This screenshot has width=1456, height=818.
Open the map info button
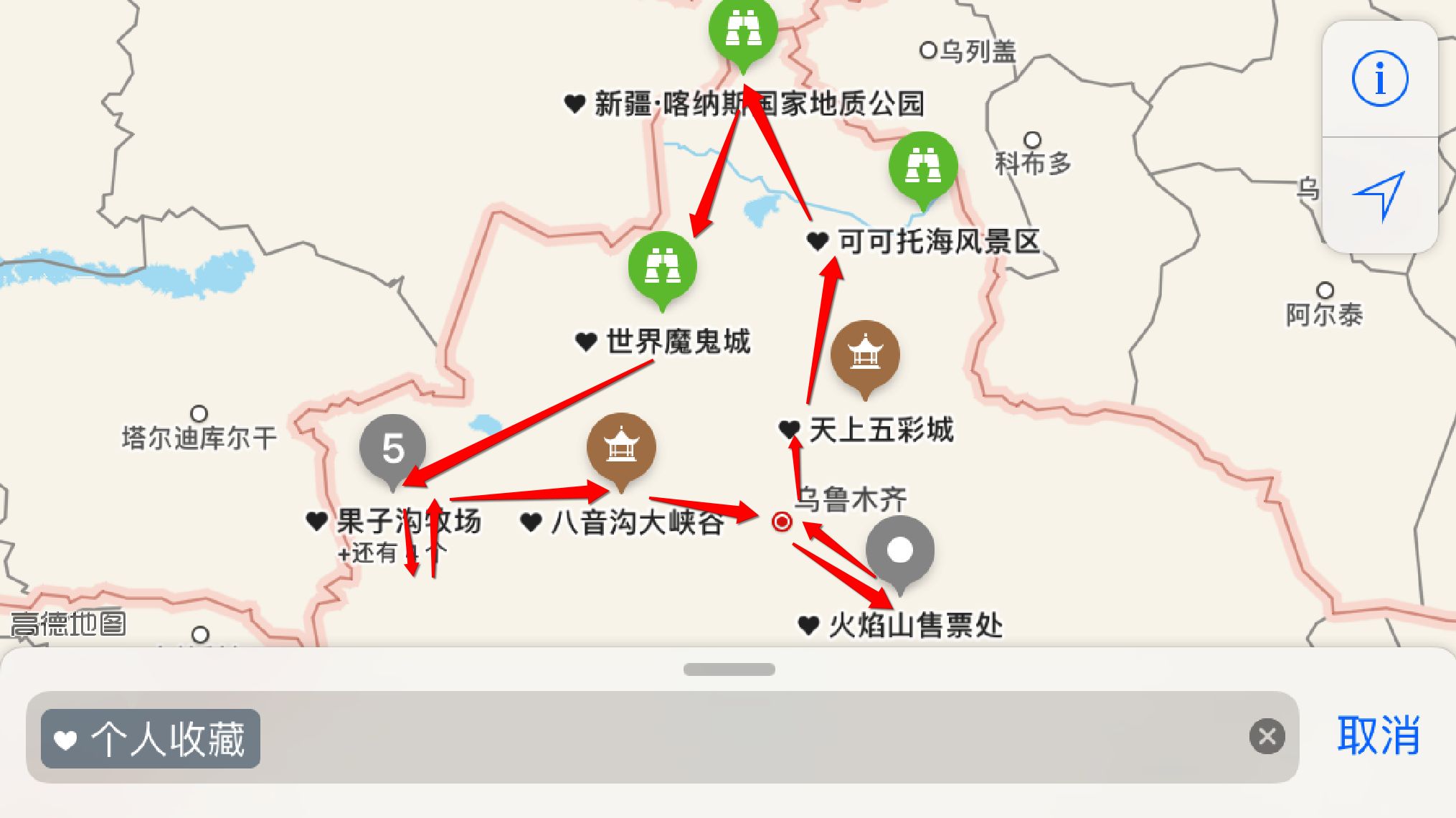(1379, 79)
